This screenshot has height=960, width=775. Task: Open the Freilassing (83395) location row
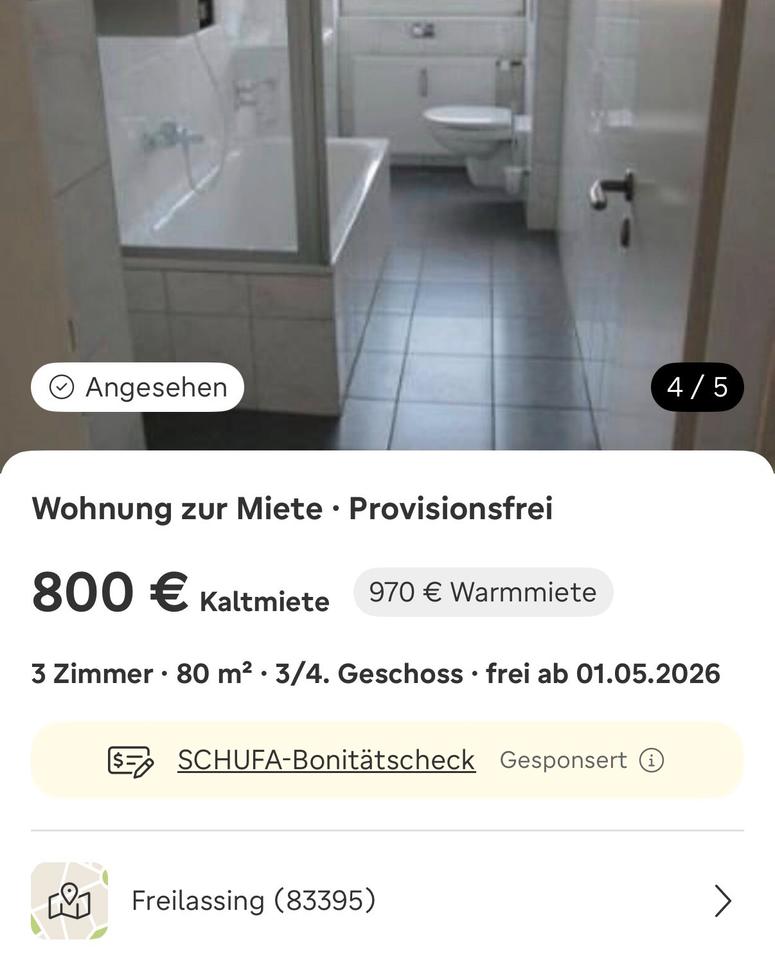387,901
